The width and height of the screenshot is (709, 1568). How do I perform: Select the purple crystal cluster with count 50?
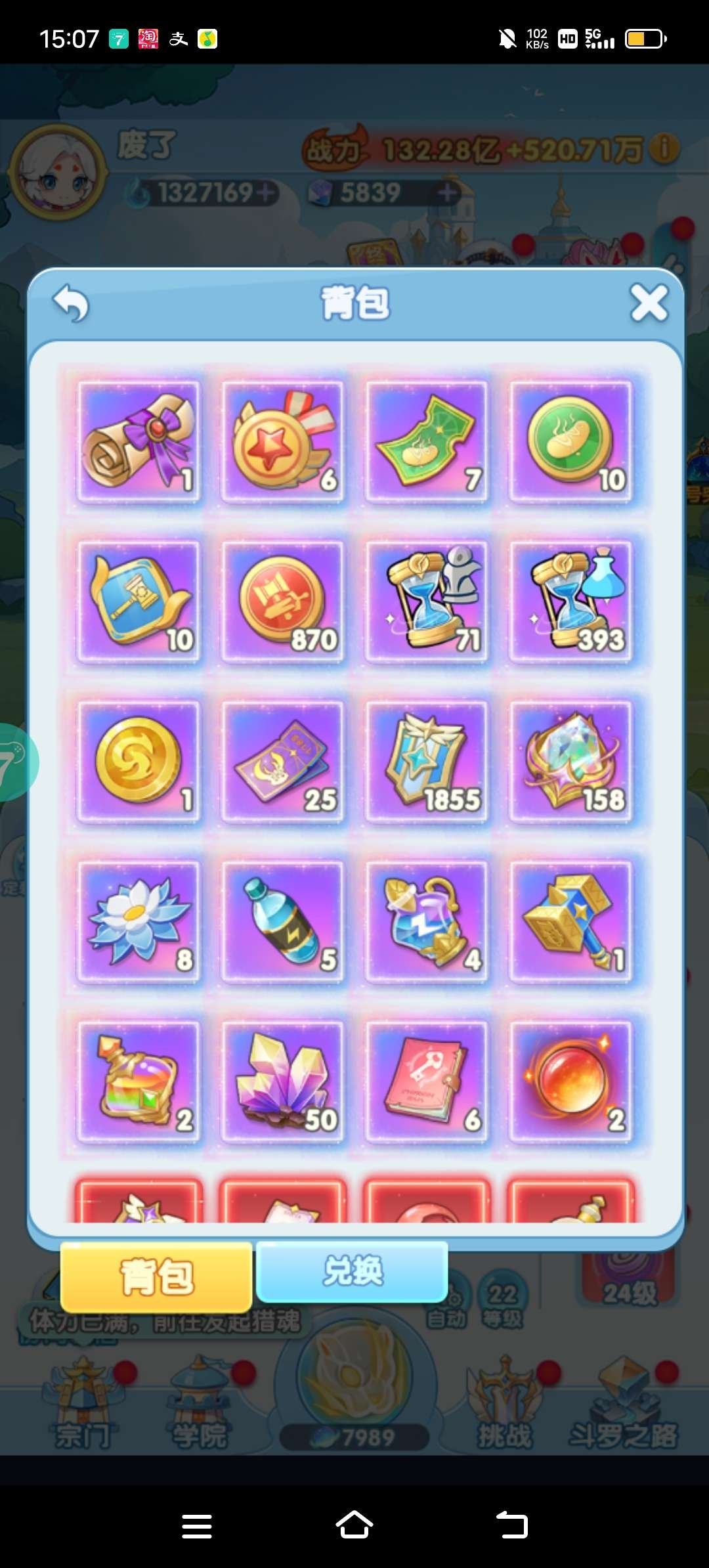(x=283, y=1082)
